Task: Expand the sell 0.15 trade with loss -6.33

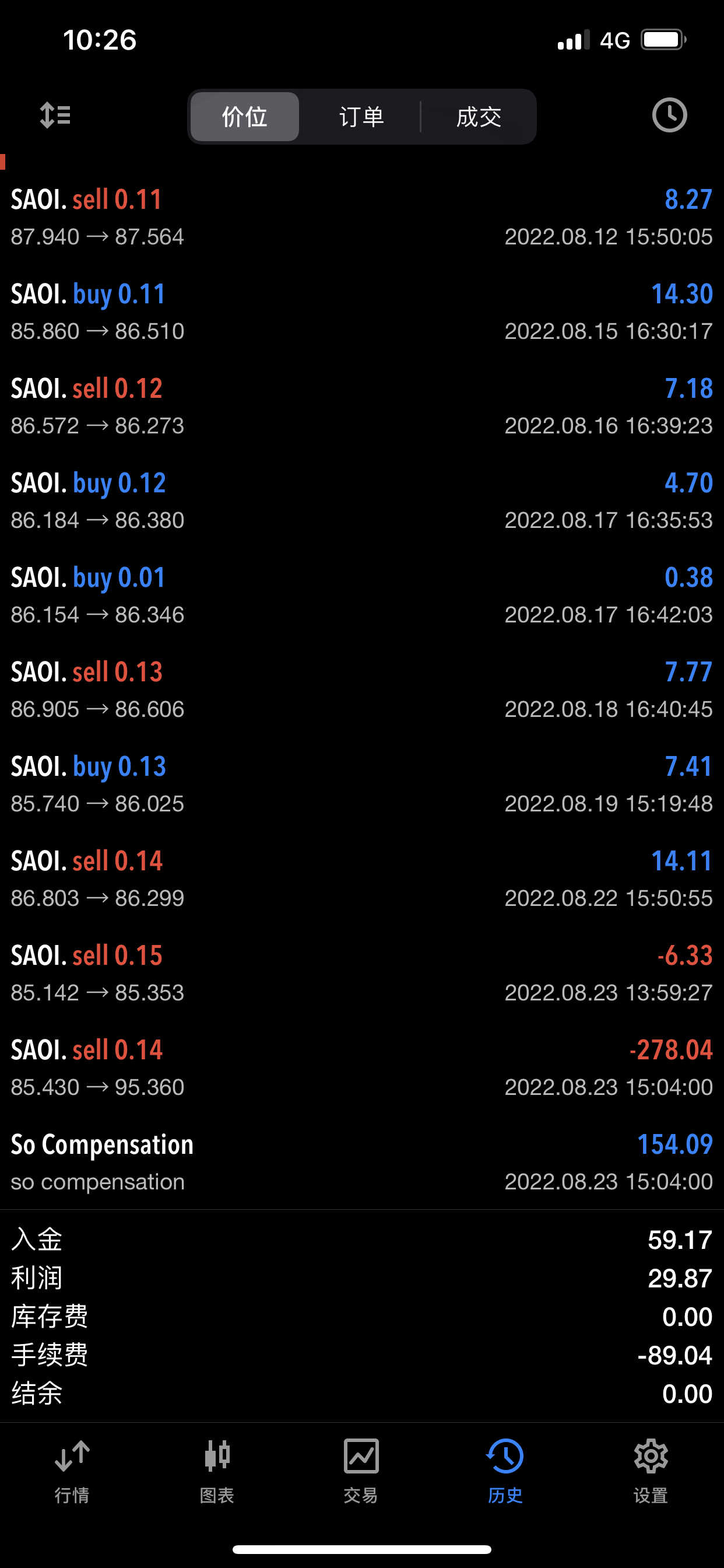Action: tap(361, 974)
